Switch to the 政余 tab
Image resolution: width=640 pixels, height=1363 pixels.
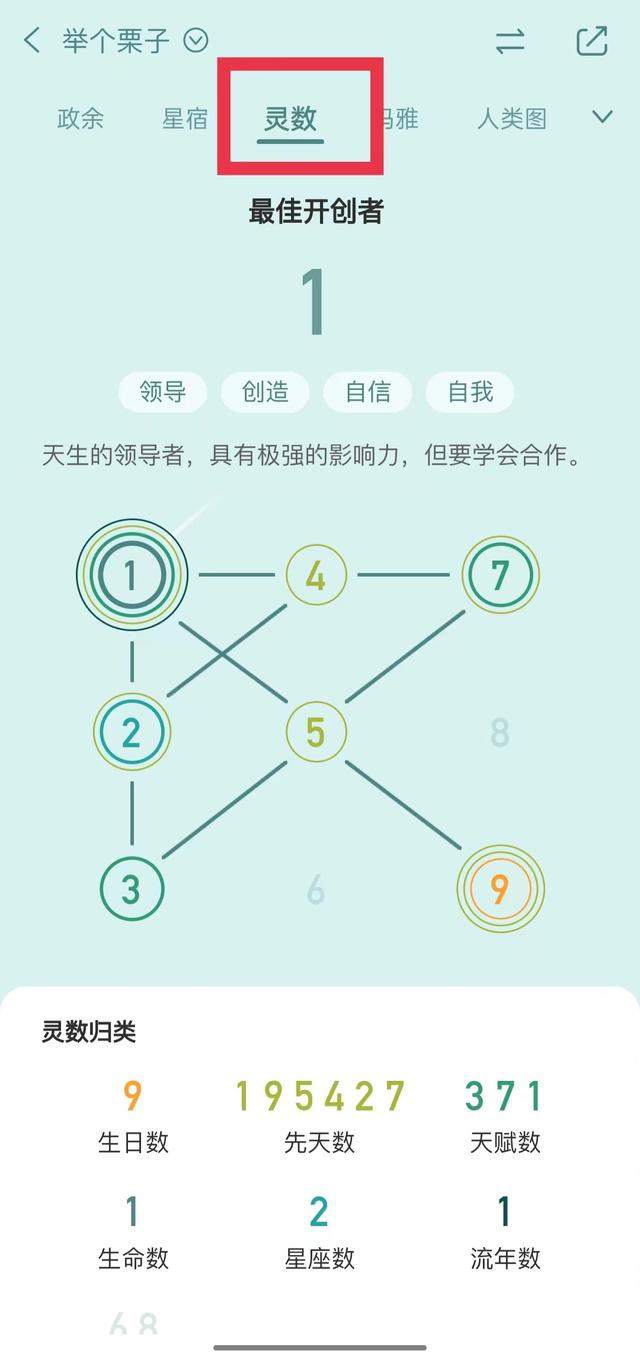click(80, 119)
